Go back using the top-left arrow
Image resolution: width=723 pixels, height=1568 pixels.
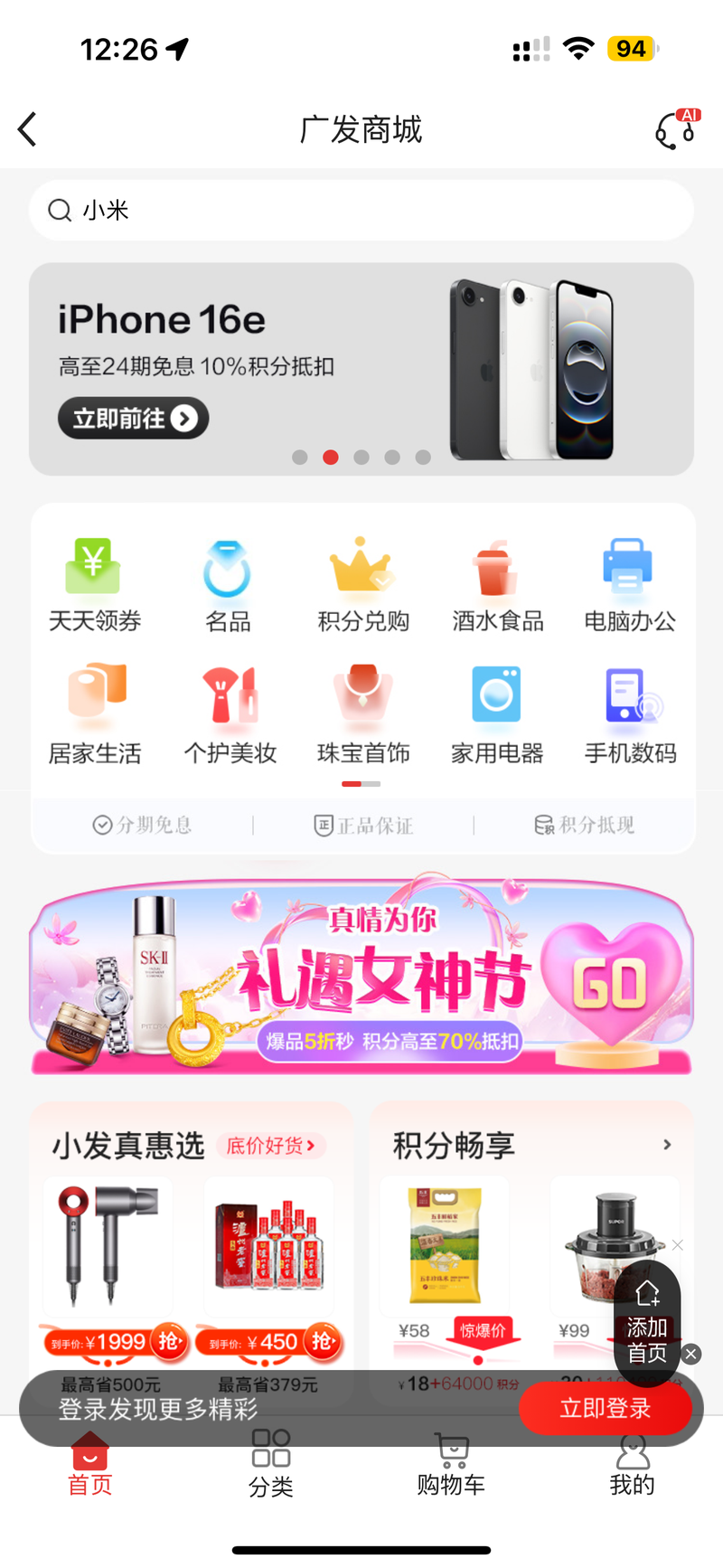[28, 129]
